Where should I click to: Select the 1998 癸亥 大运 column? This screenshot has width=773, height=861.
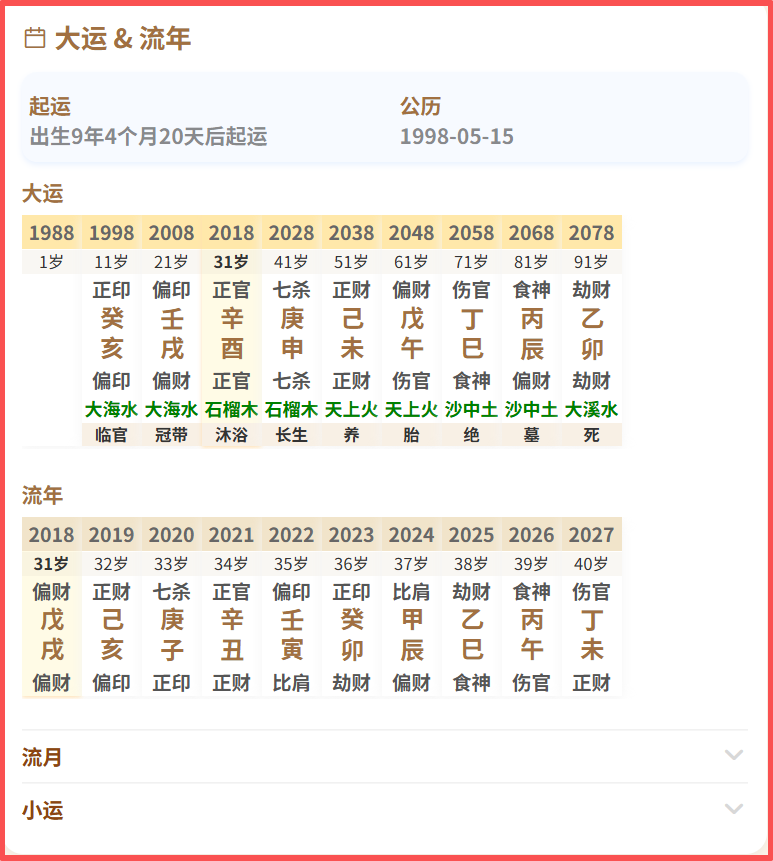111,334
